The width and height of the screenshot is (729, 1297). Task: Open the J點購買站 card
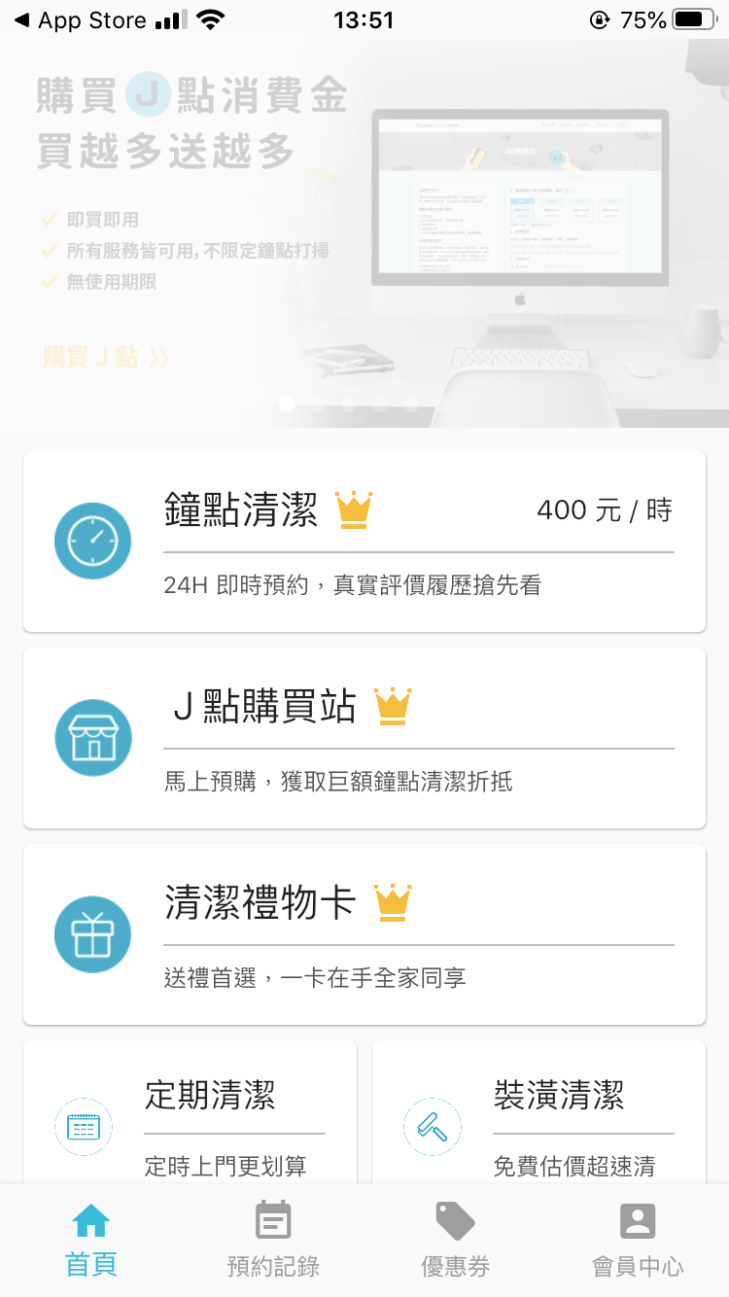click(364, 738)
